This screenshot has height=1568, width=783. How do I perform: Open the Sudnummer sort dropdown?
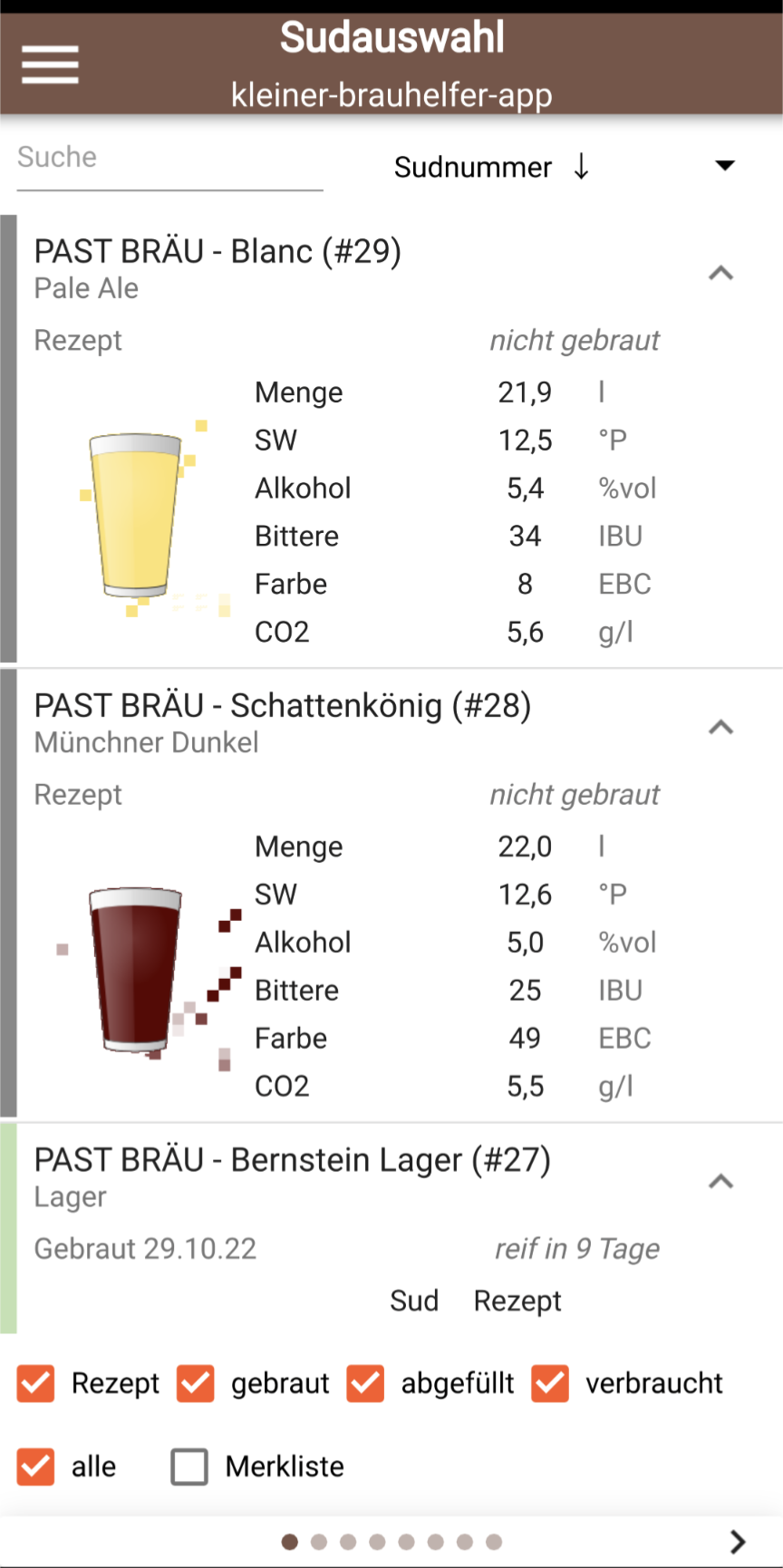pos(724,166)
